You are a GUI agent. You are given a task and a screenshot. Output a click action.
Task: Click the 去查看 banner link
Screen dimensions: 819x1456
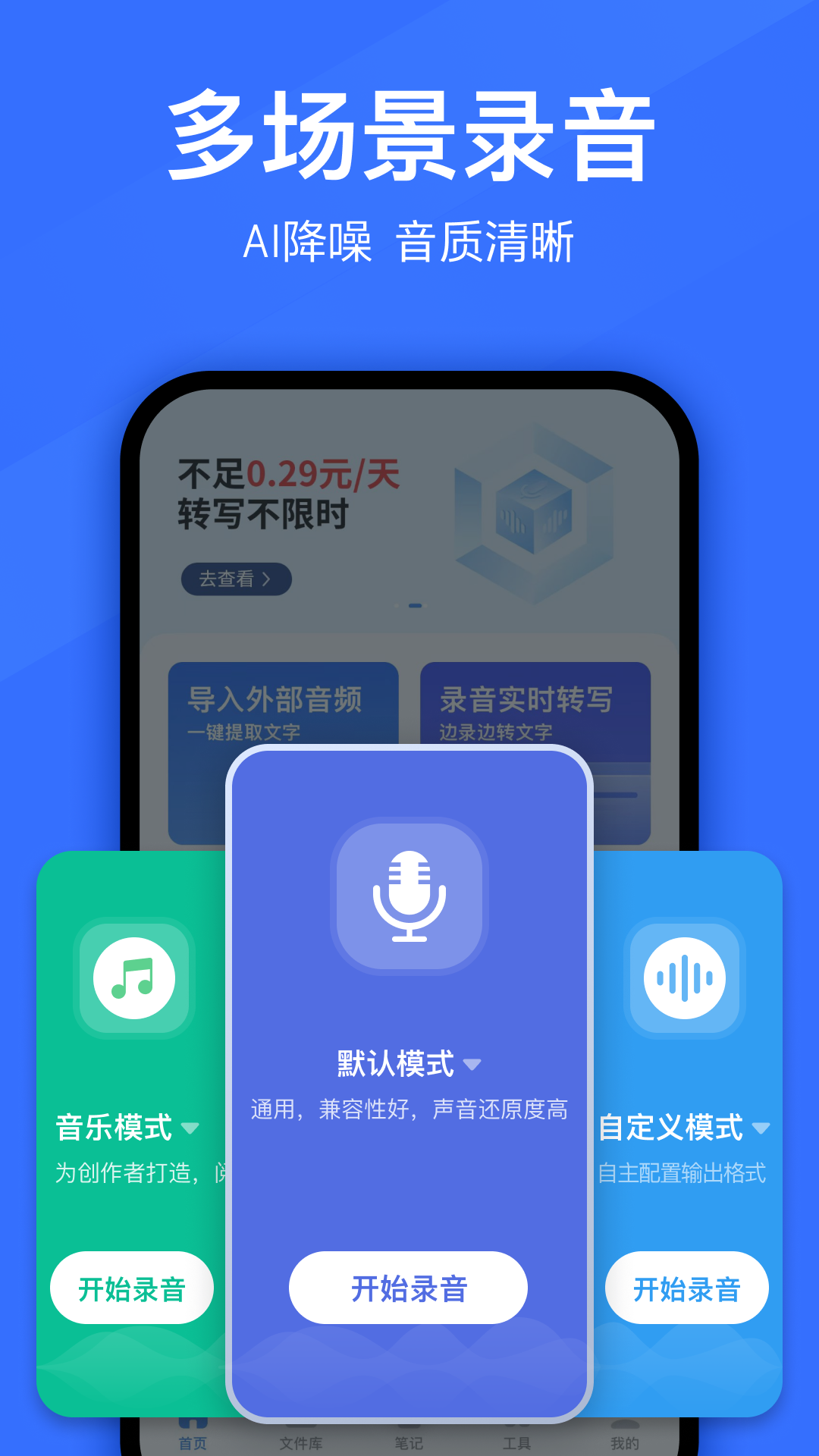234,579
